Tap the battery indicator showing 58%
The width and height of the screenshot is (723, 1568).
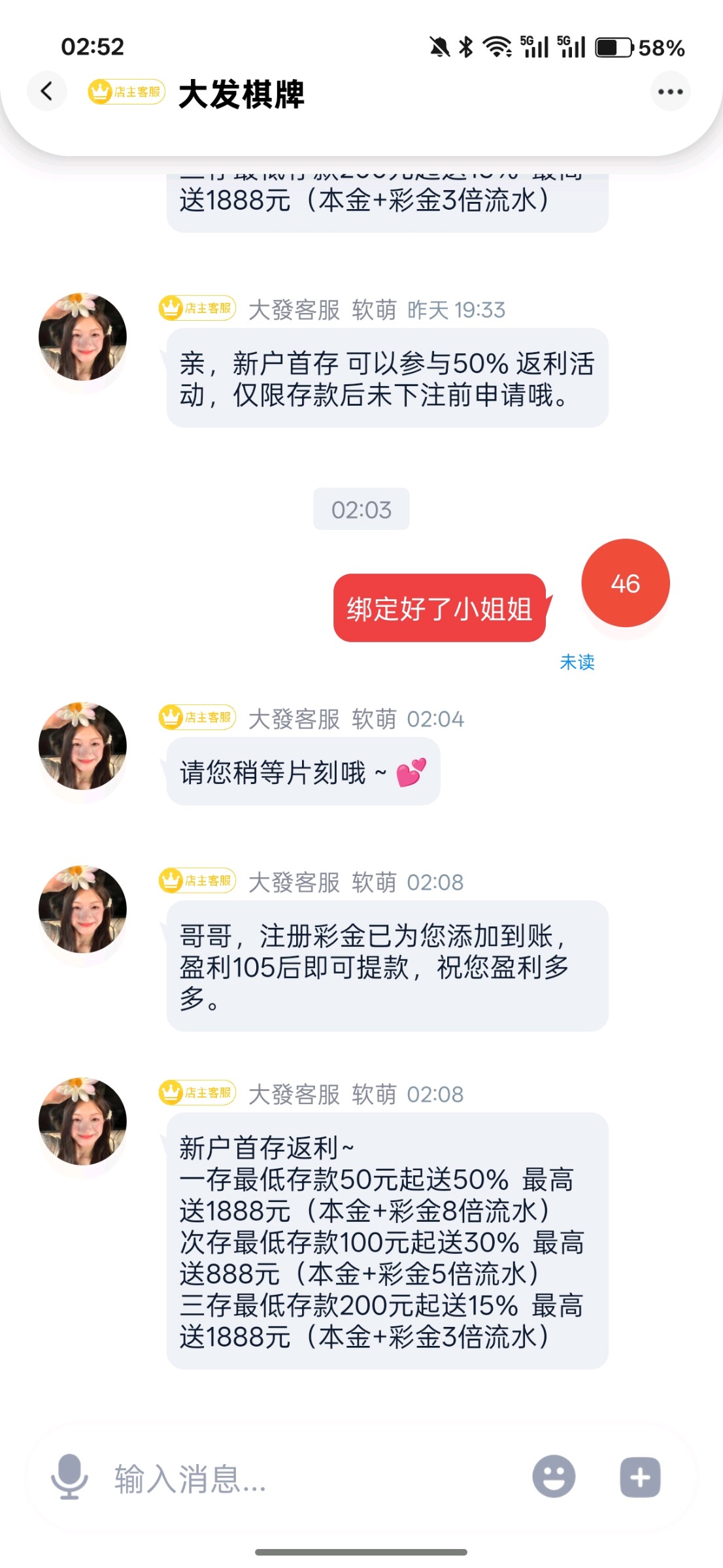pos(611,46)
